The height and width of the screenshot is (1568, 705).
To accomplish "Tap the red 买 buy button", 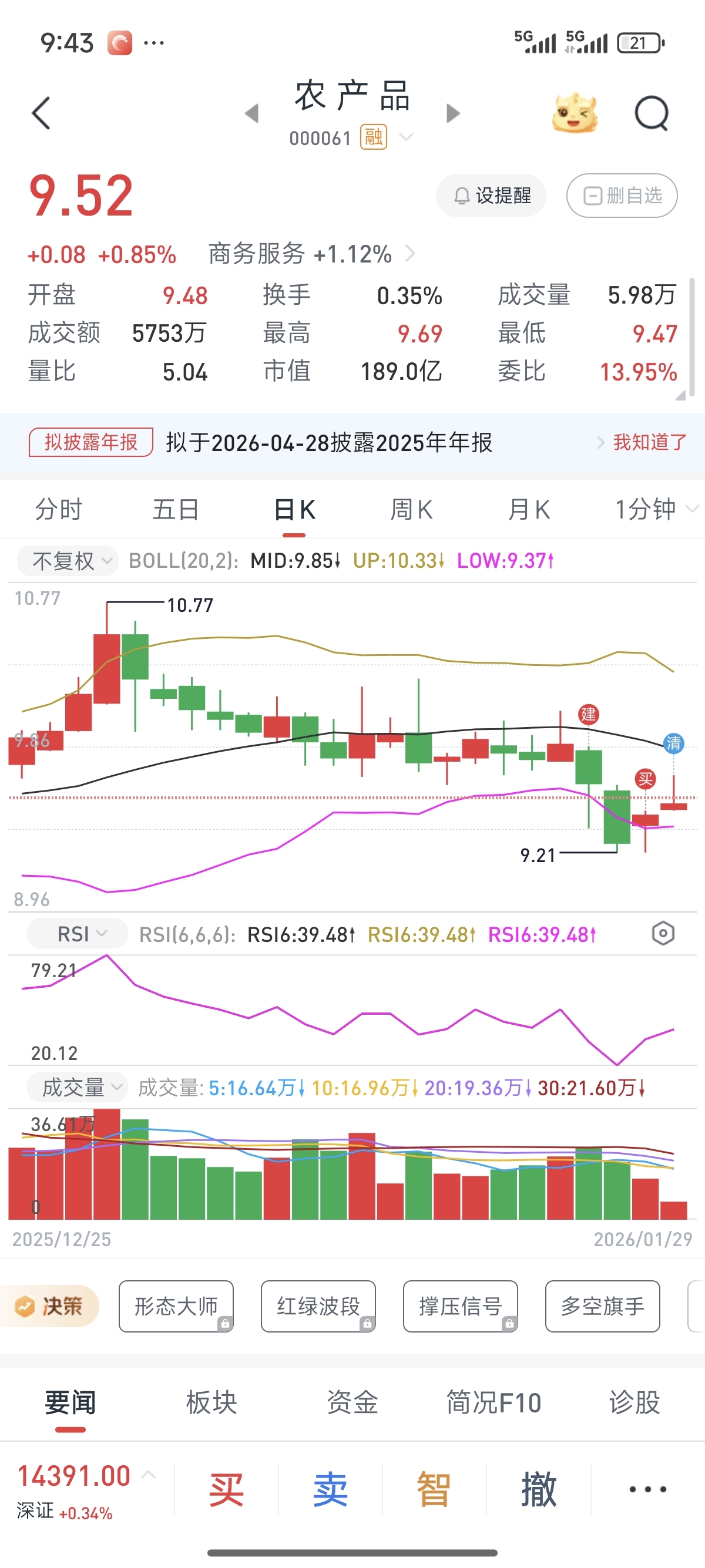I will tap(226, 1489).
